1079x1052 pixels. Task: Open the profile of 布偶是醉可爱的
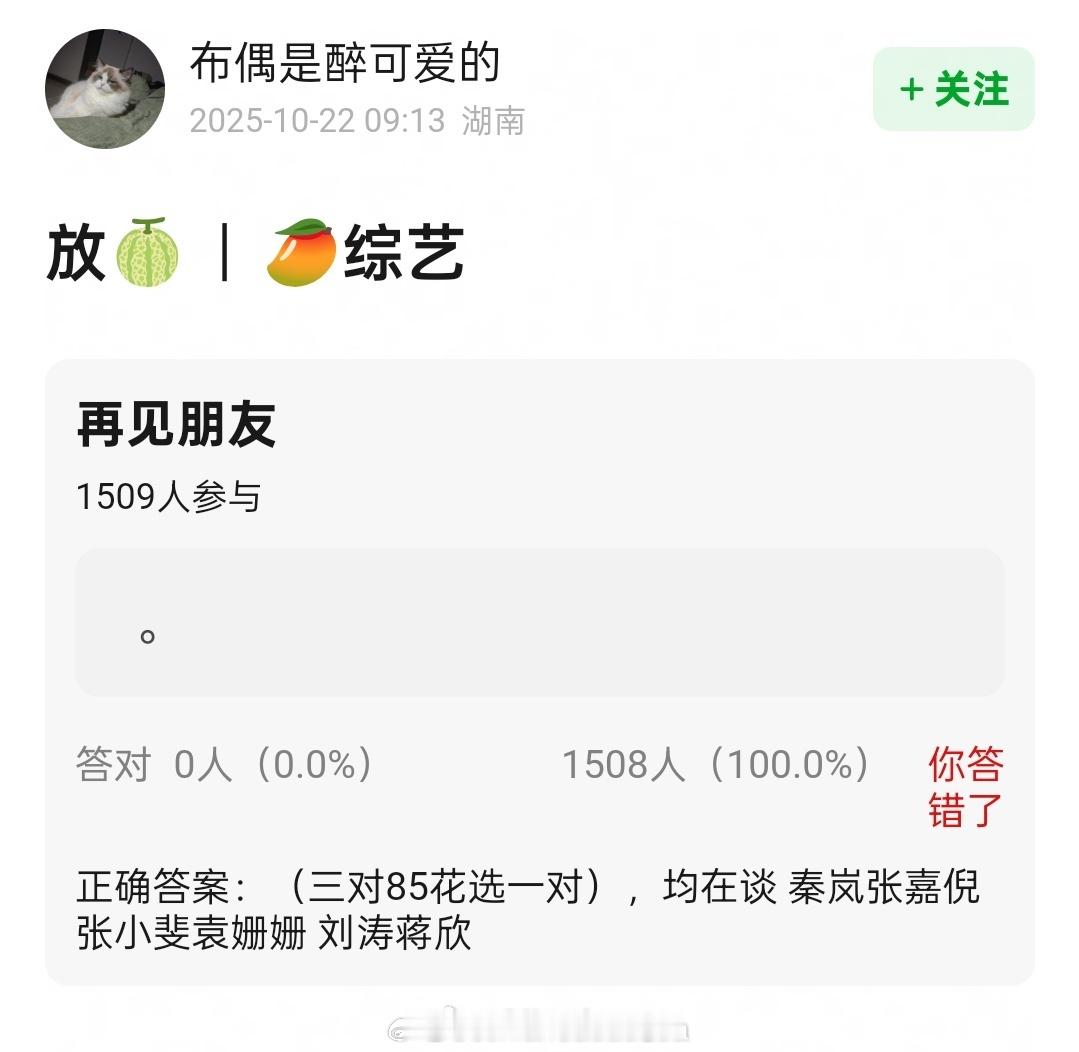pyautogui.click(x=345, y=65)
